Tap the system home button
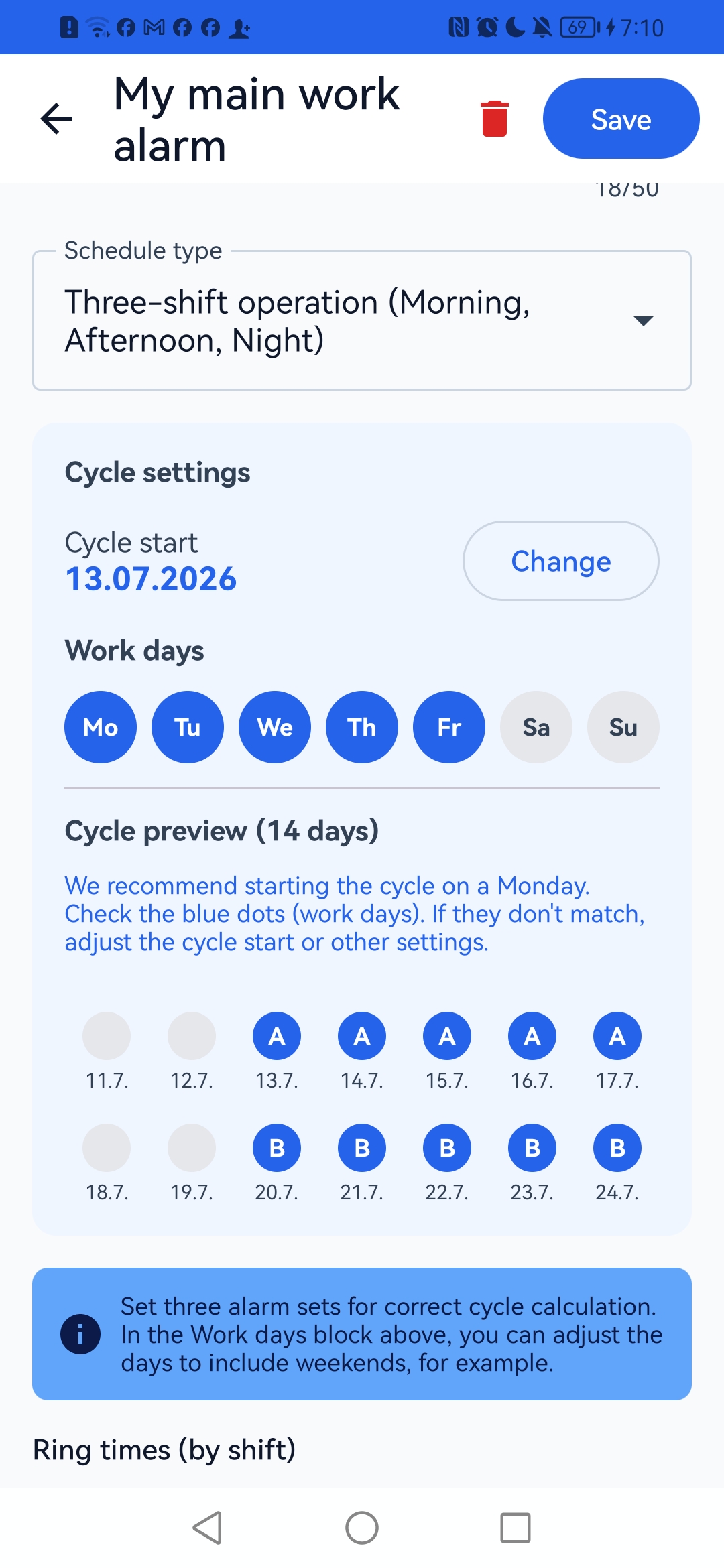Screen dimensions: 724x1568 pos(362,1528)
